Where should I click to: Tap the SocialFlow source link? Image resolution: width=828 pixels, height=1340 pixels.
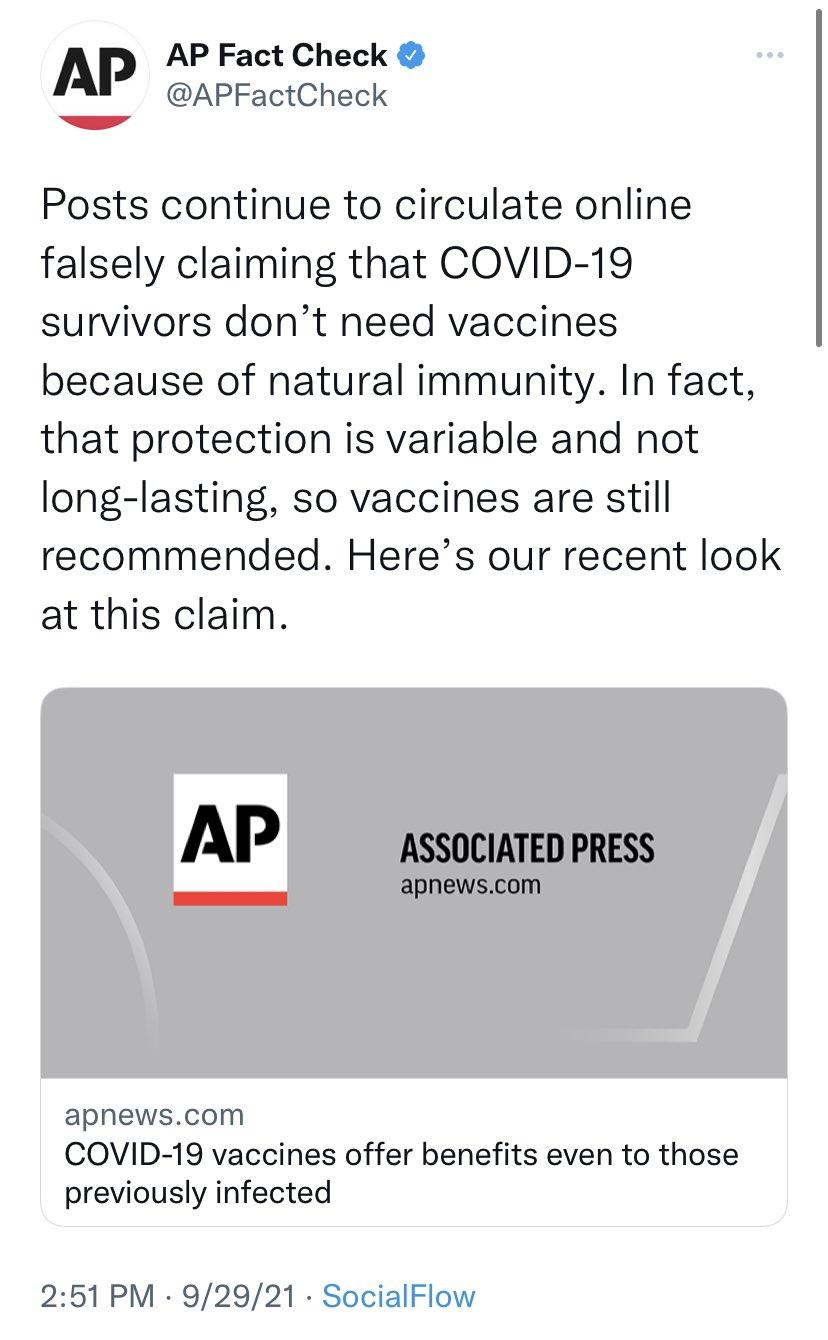click(x=398, y=1296)
